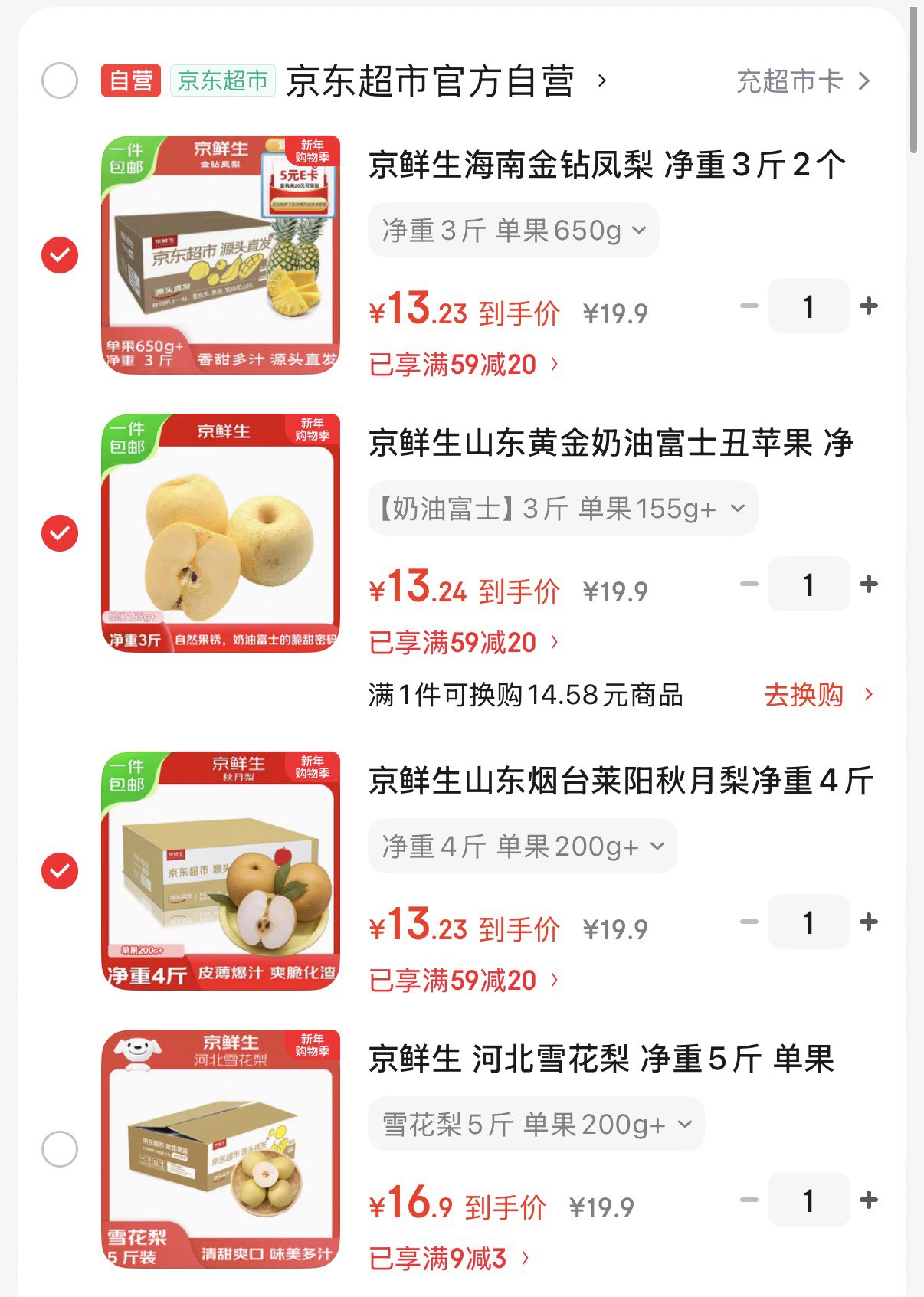The image size is (924, 1297).
Task: Open 京鲜生海南金钻凤梨 product image
Action: pyautogui.click(x=221, y=255)
